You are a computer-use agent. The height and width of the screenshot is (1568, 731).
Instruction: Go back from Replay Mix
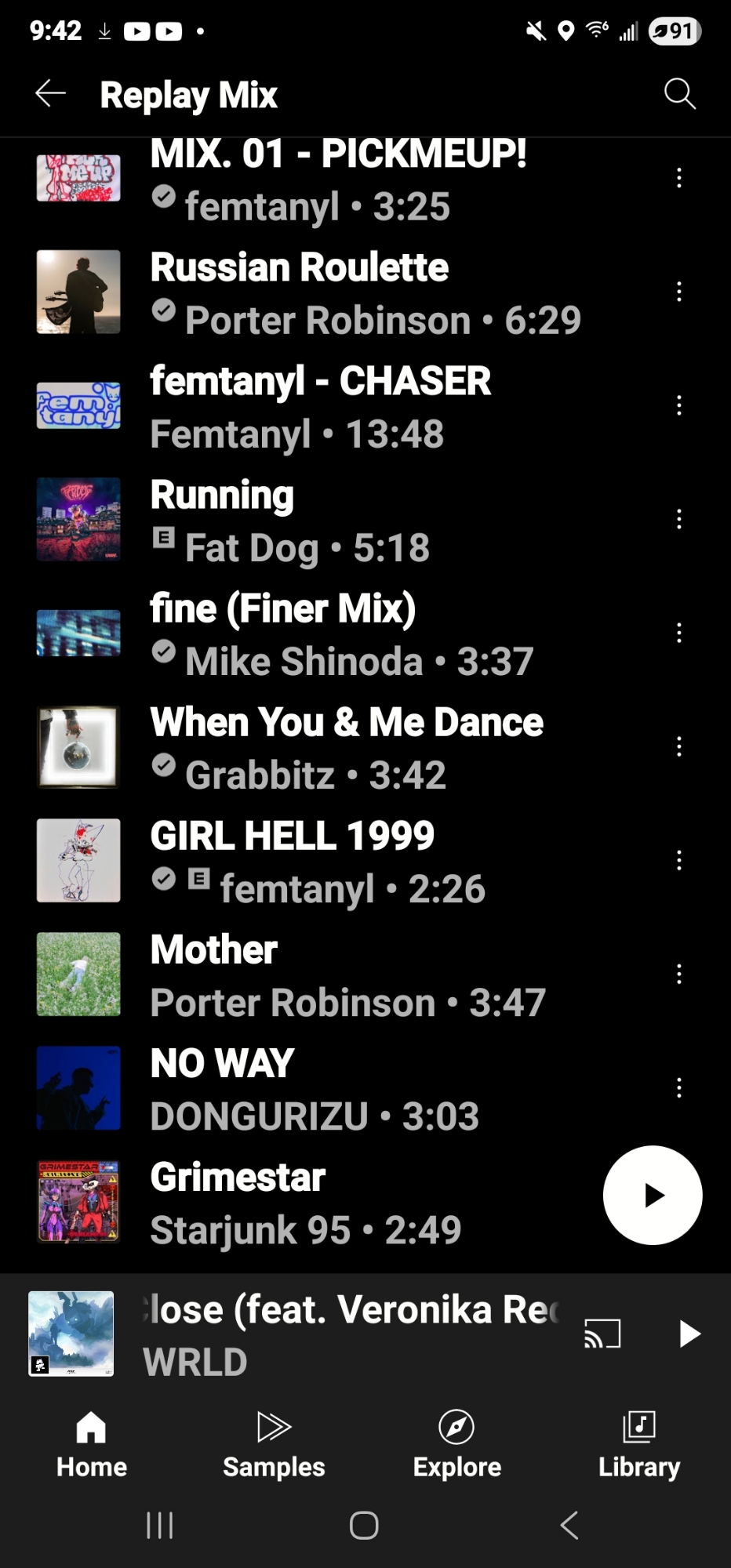[50, 94]
